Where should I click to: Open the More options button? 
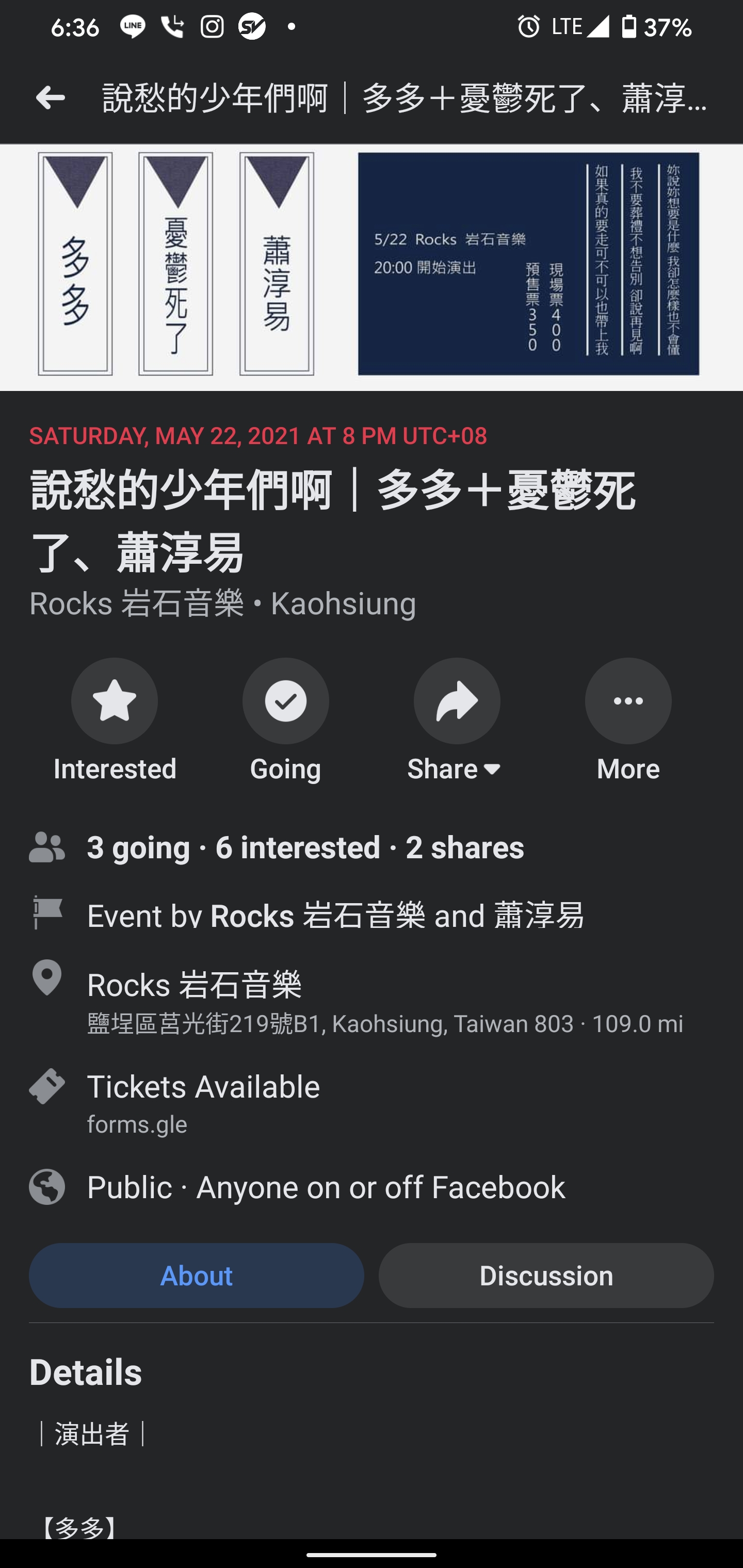coord(628,701)
